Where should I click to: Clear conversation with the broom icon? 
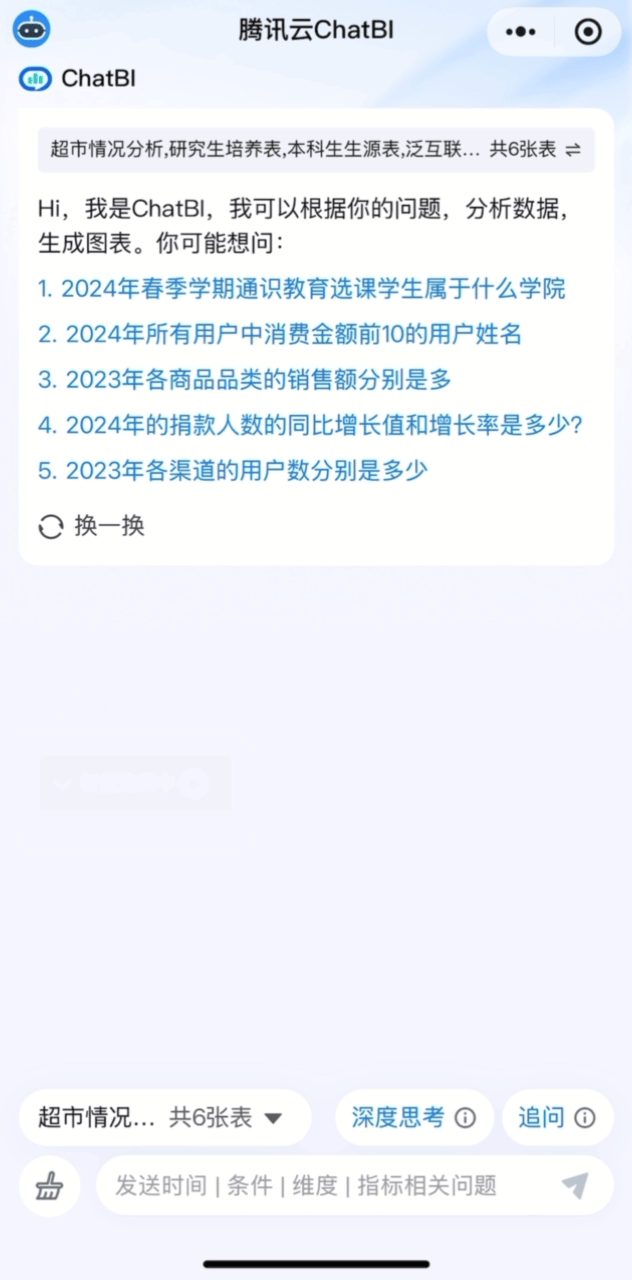coord(49,1186)
